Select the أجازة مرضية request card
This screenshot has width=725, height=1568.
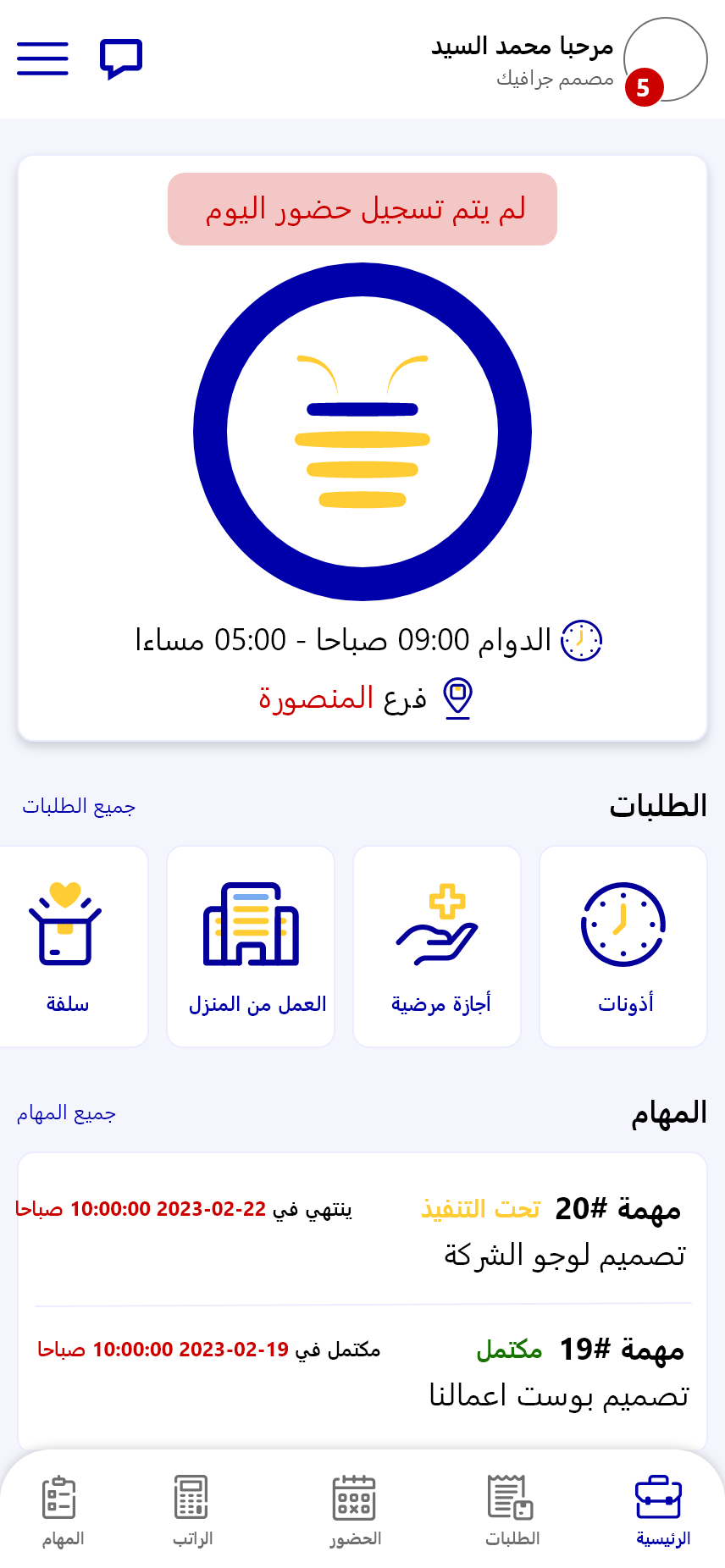[437, 946]
